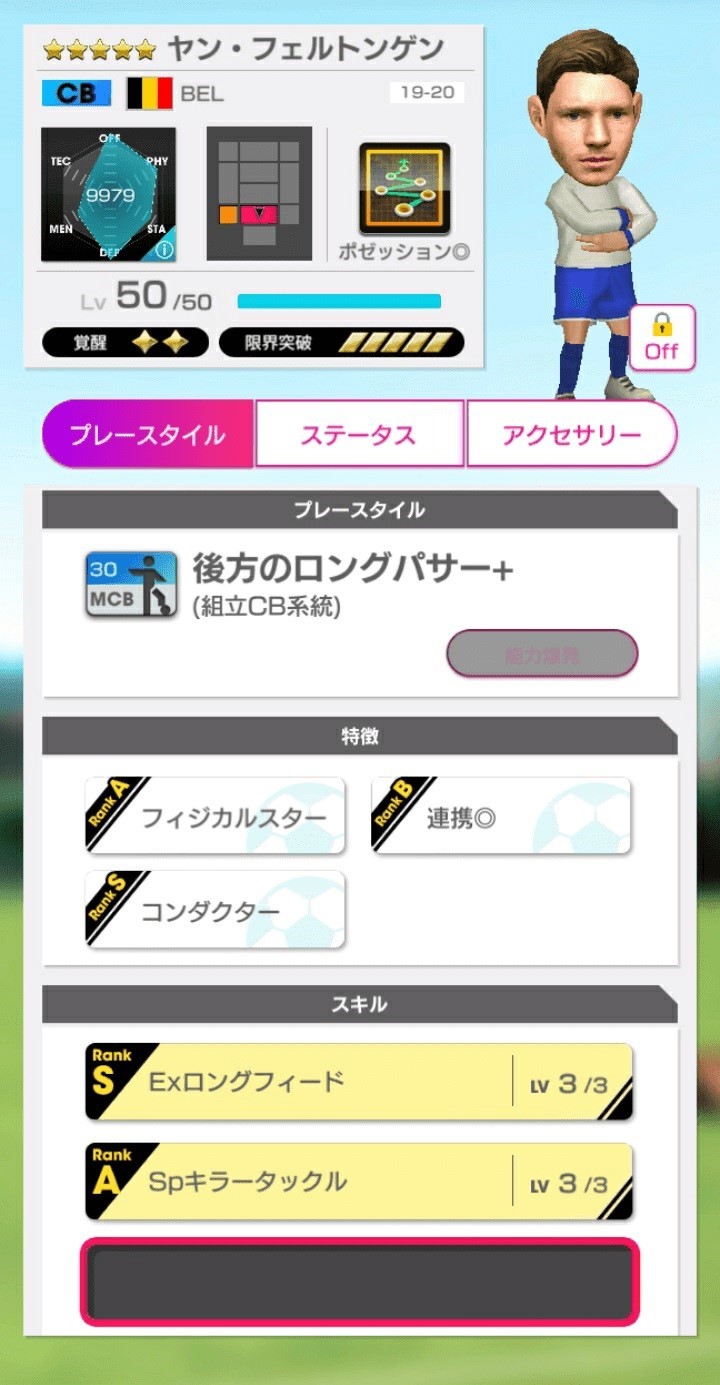Open the Spキラータックル skill
Viewport: 720px width, 1385px height.
(x=359, y=1182)
